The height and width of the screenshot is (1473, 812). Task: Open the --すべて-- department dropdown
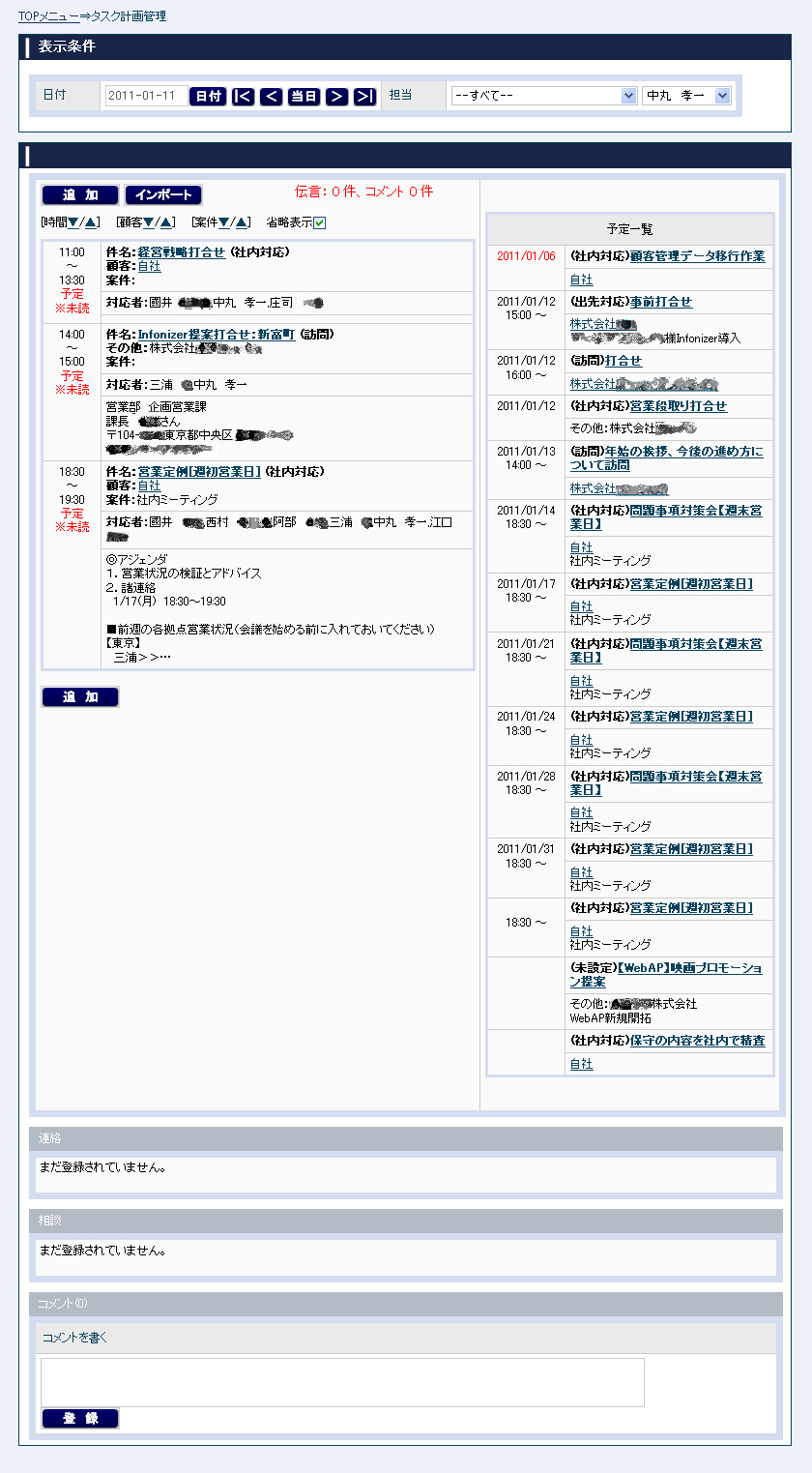tap(544, 96)
